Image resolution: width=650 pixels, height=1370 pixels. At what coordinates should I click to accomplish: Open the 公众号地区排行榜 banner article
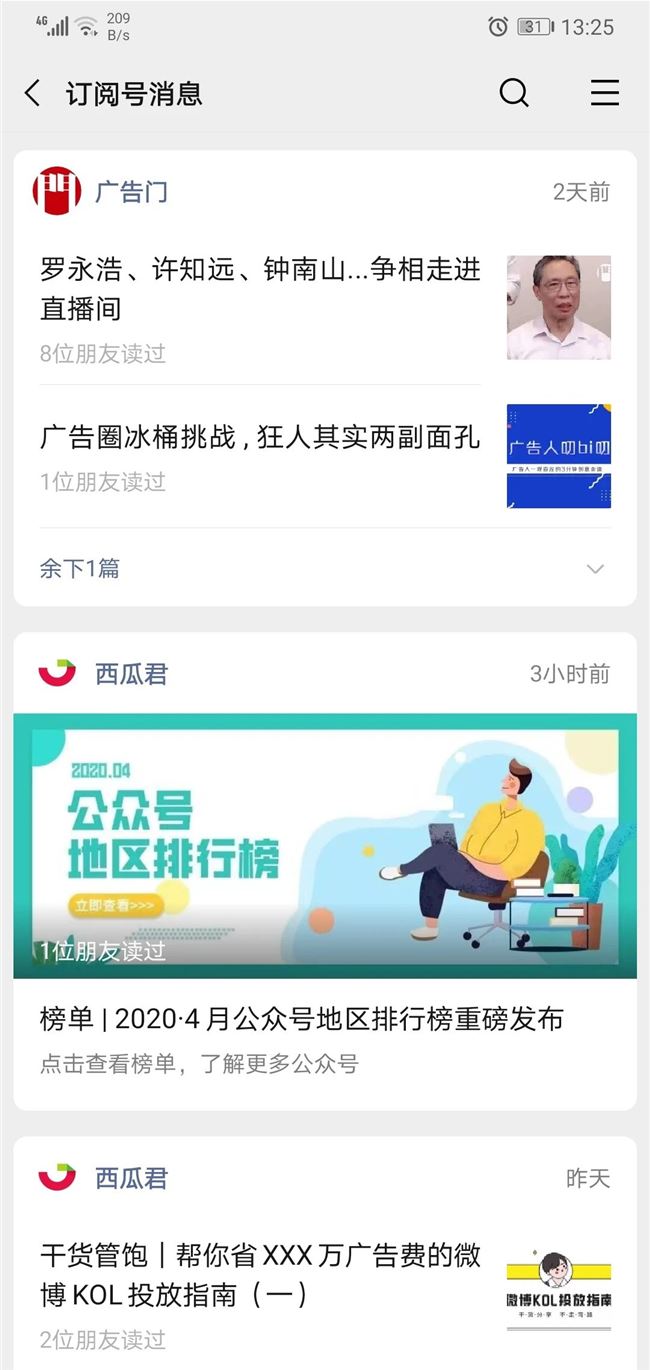click(x=324, y=845)
